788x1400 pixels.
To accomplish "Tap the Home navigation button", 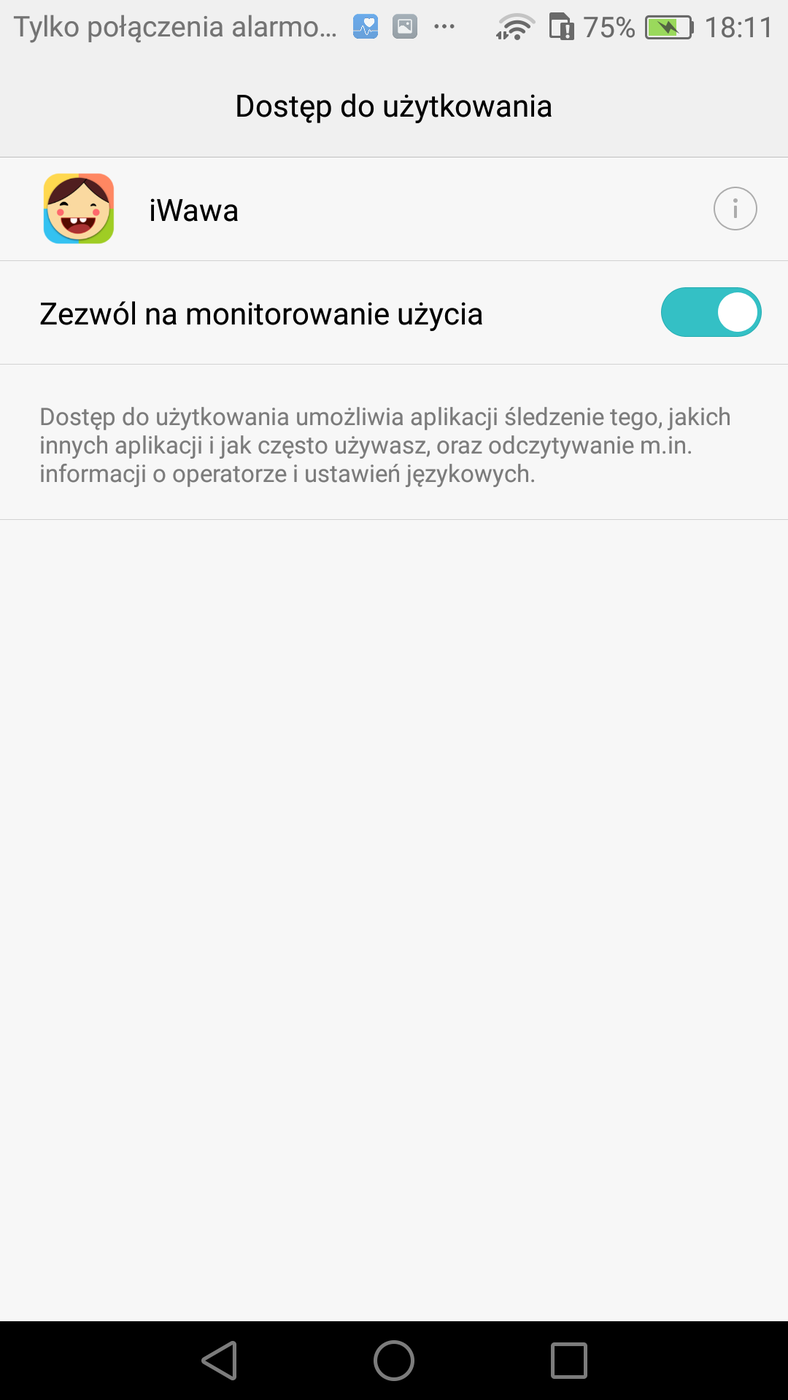I will click(394, 1360).
